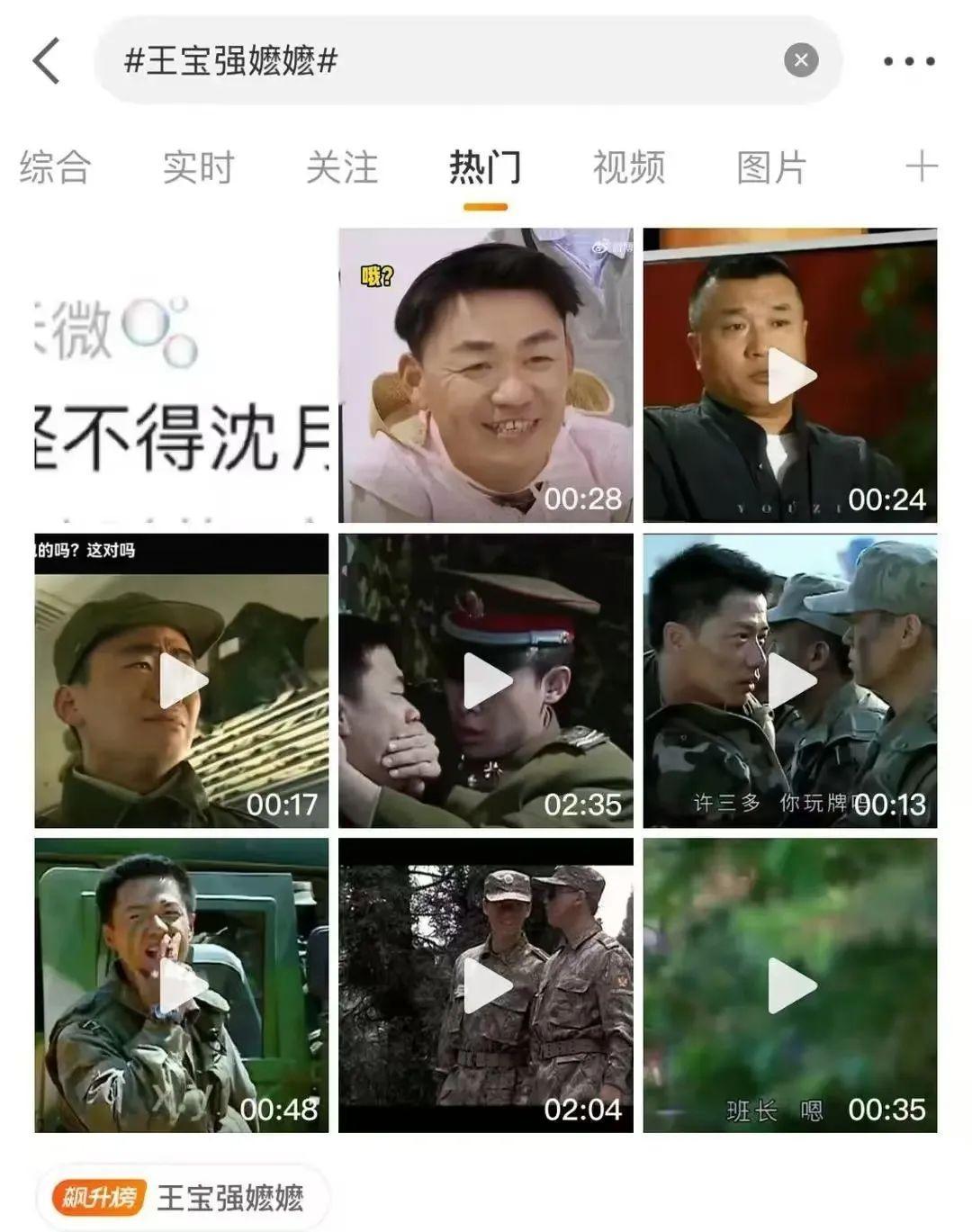Switch to the 关注 tab
972x1232 pixels.
(342, 167)
